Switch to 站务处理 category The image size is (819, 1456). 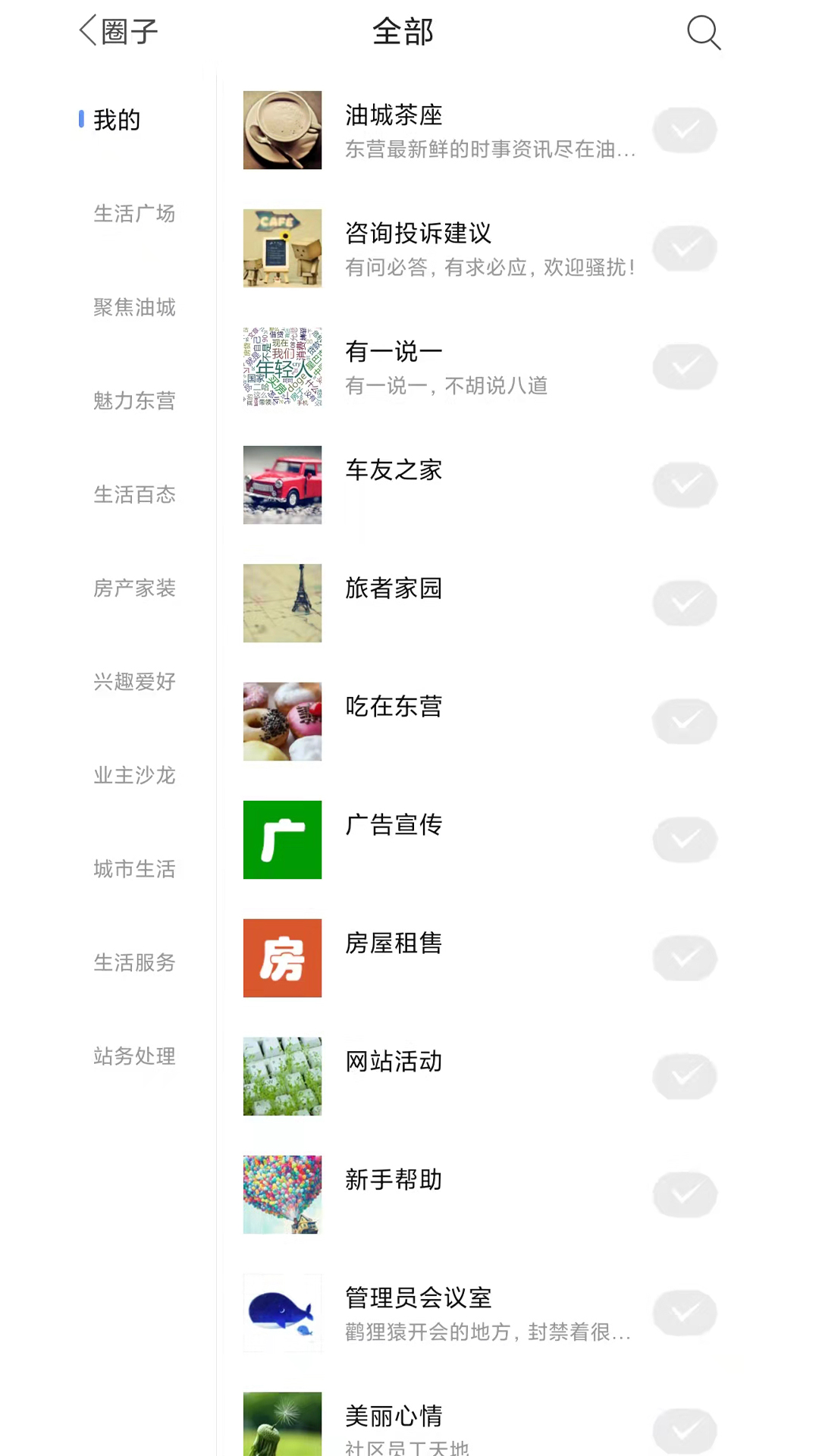click(134, 1056)
